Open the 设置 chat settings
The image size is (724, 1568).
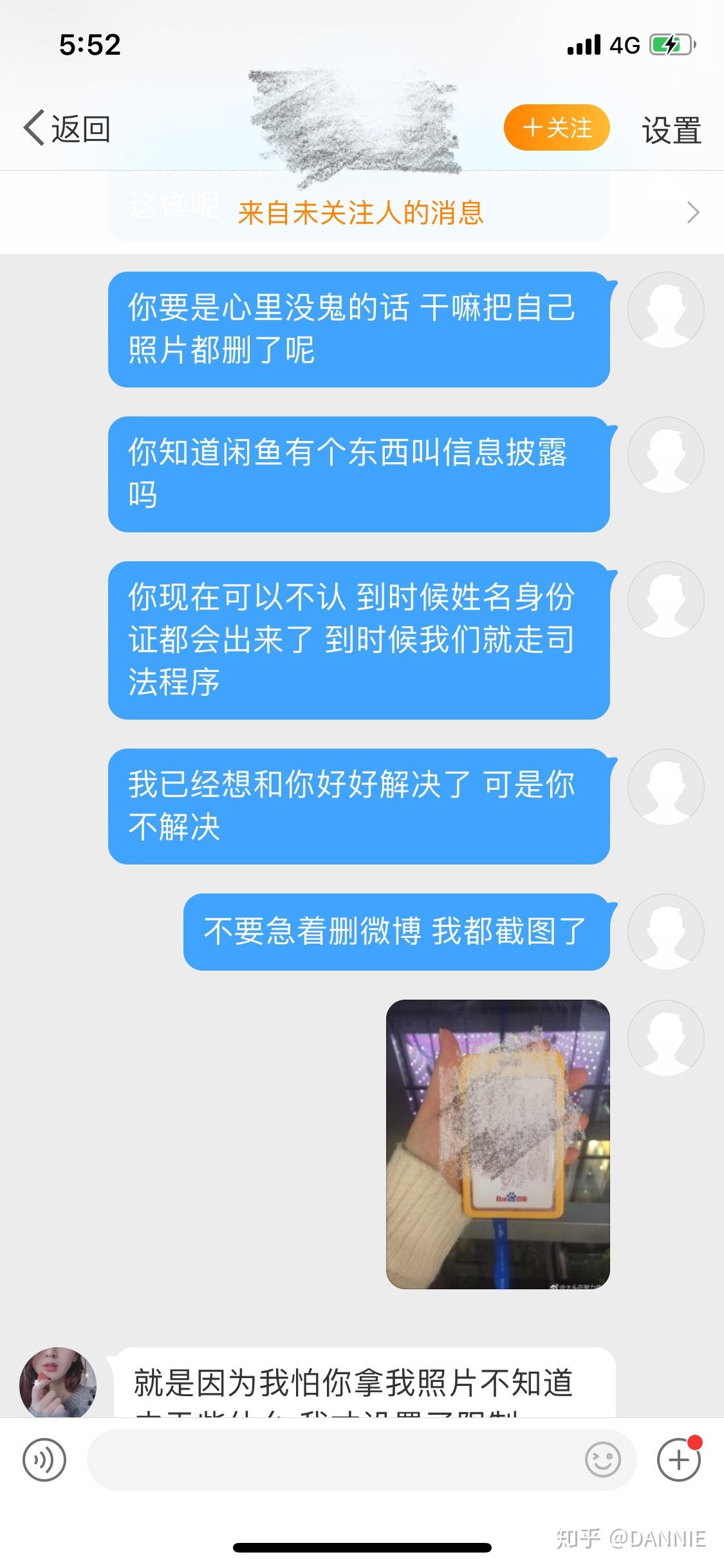coord(671,130)
